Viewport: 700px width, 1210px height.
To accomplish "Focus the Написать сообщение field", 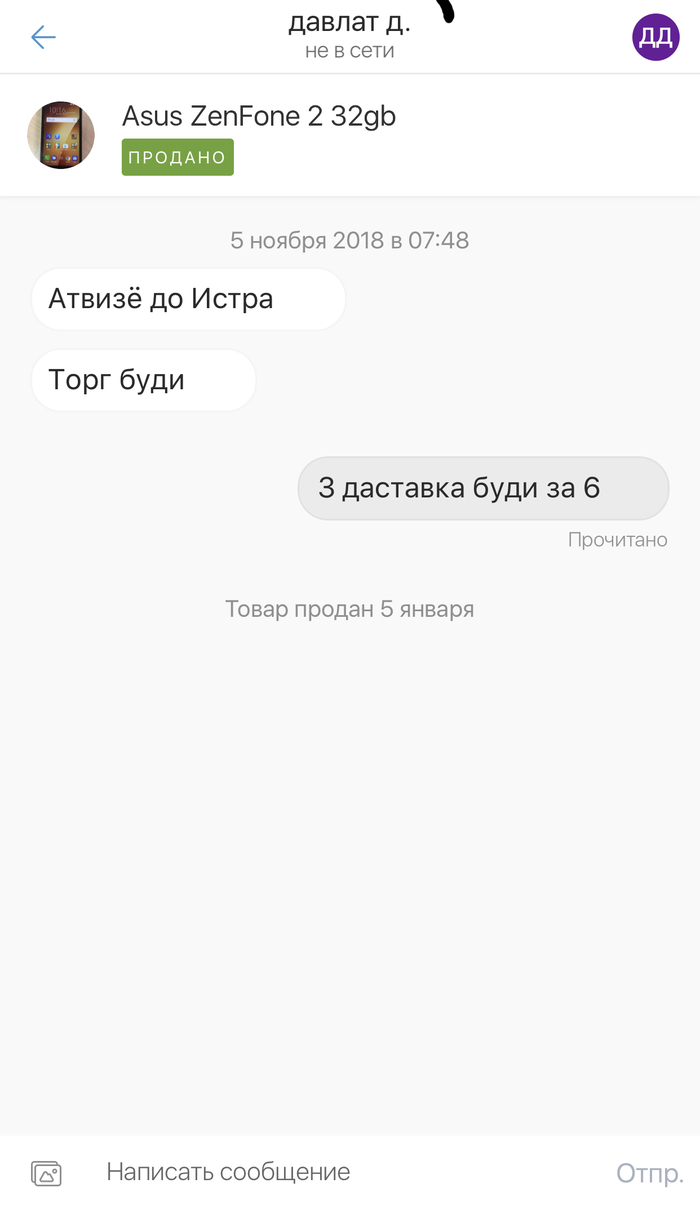I will point(330,1172).
